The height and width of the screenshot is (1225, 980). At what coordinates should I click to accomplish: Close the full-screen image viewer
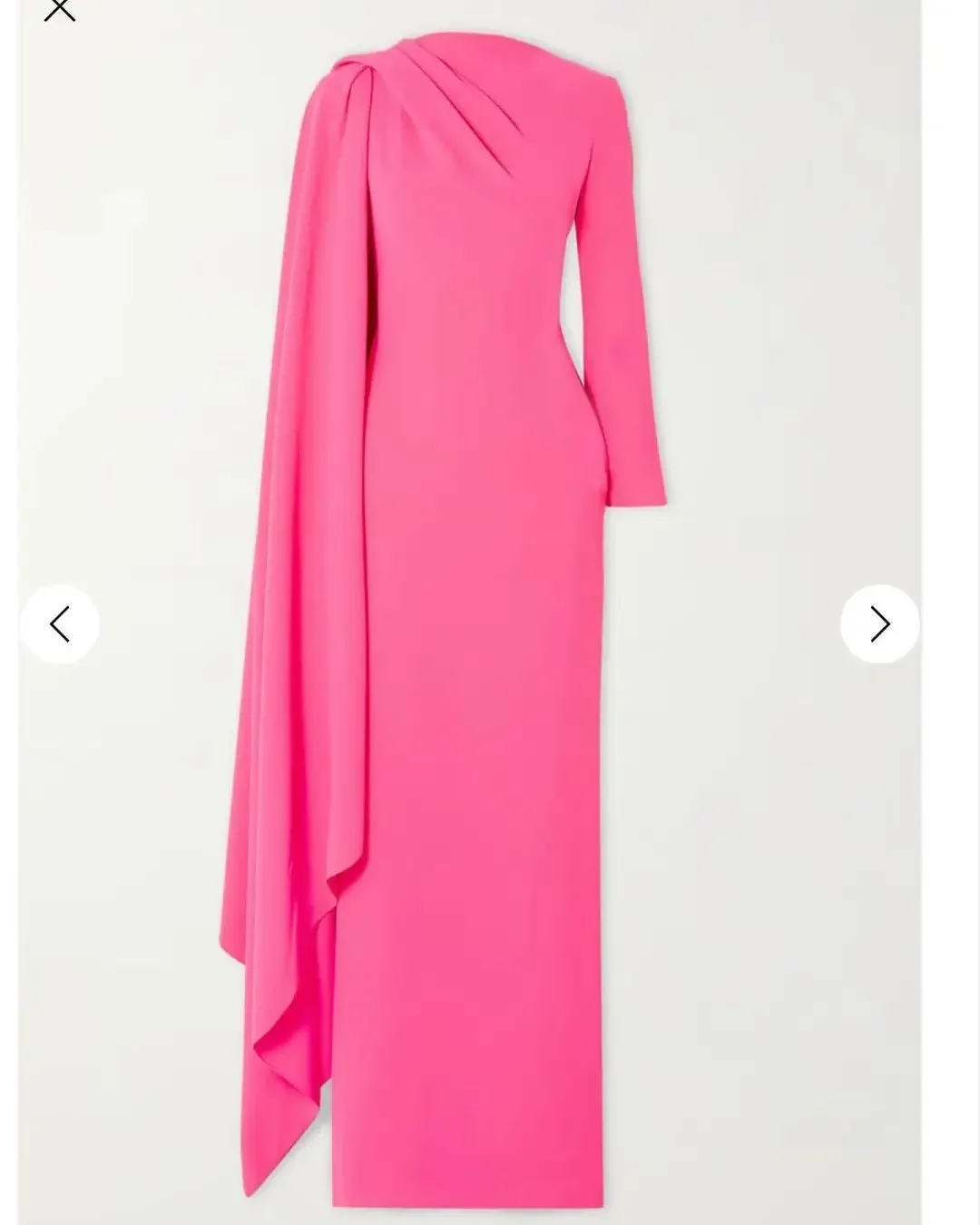pos(60,9)
